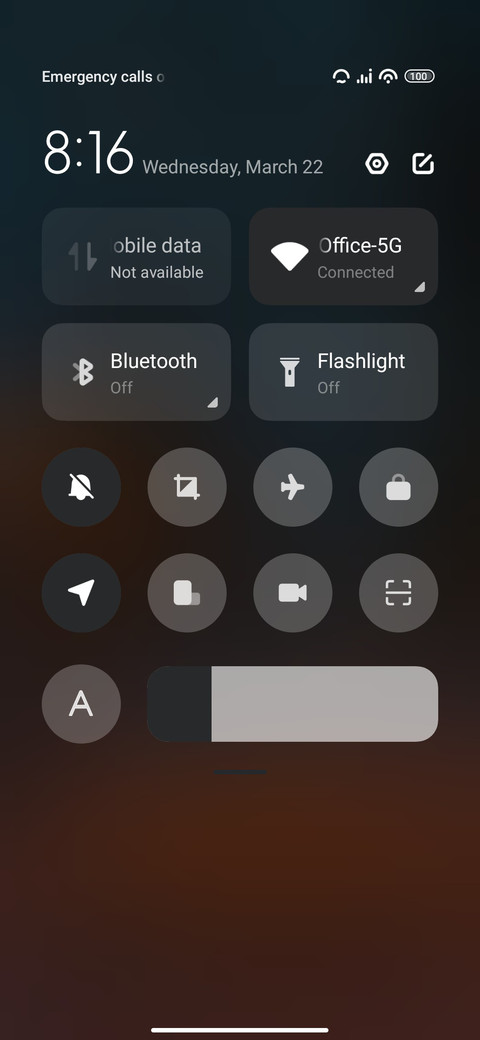Toggle the location arrow

pos(81,593)
